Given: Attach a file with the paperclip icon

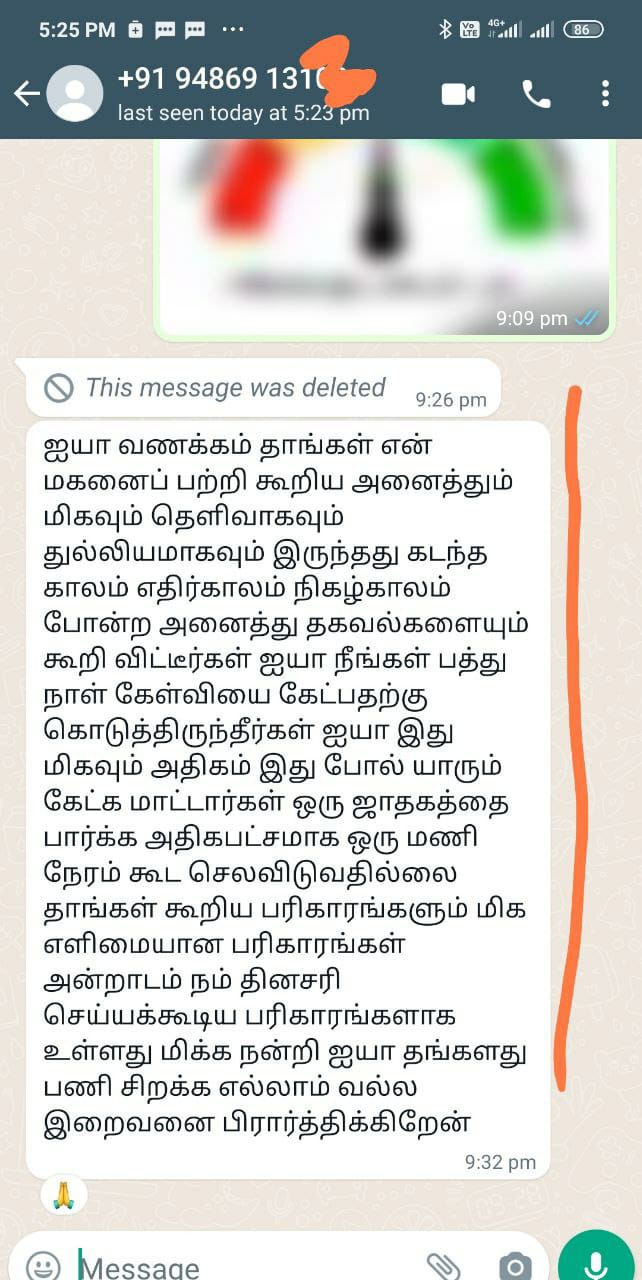Looking at the screenshot, I should pos(443,1266).
